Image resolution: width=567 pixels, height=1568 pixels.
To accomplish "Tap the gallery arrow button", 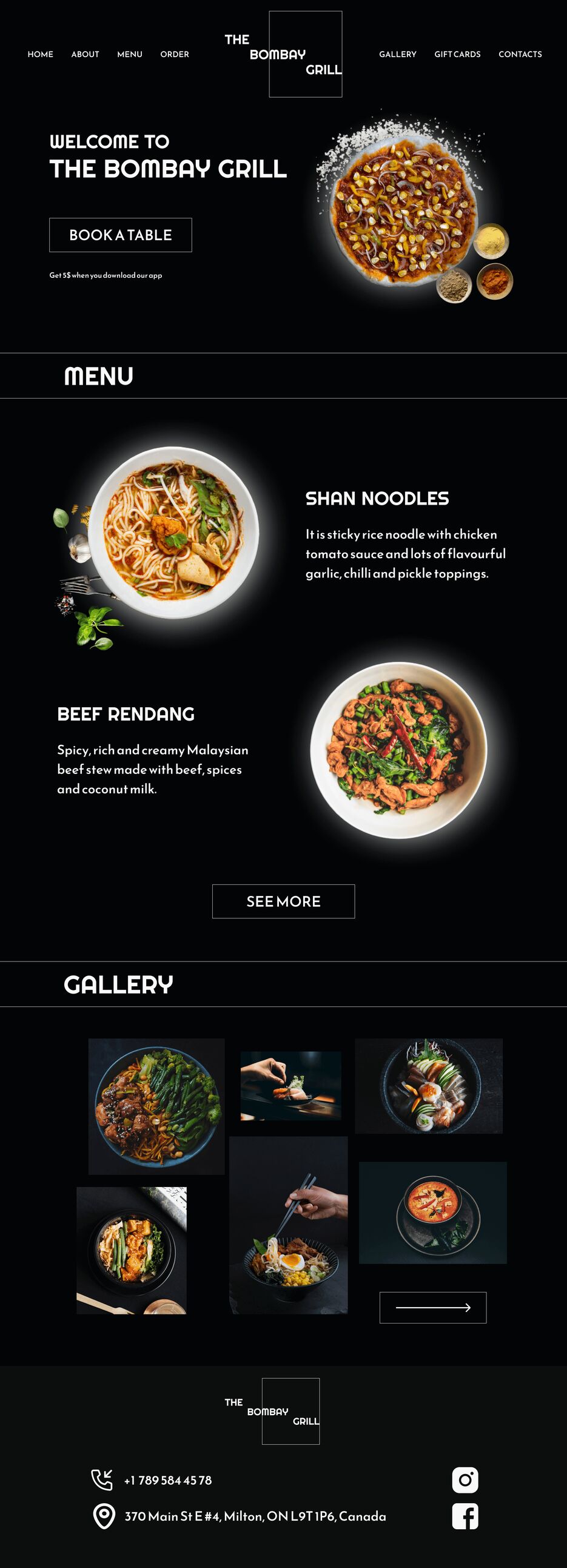I will coord(433,1308).
